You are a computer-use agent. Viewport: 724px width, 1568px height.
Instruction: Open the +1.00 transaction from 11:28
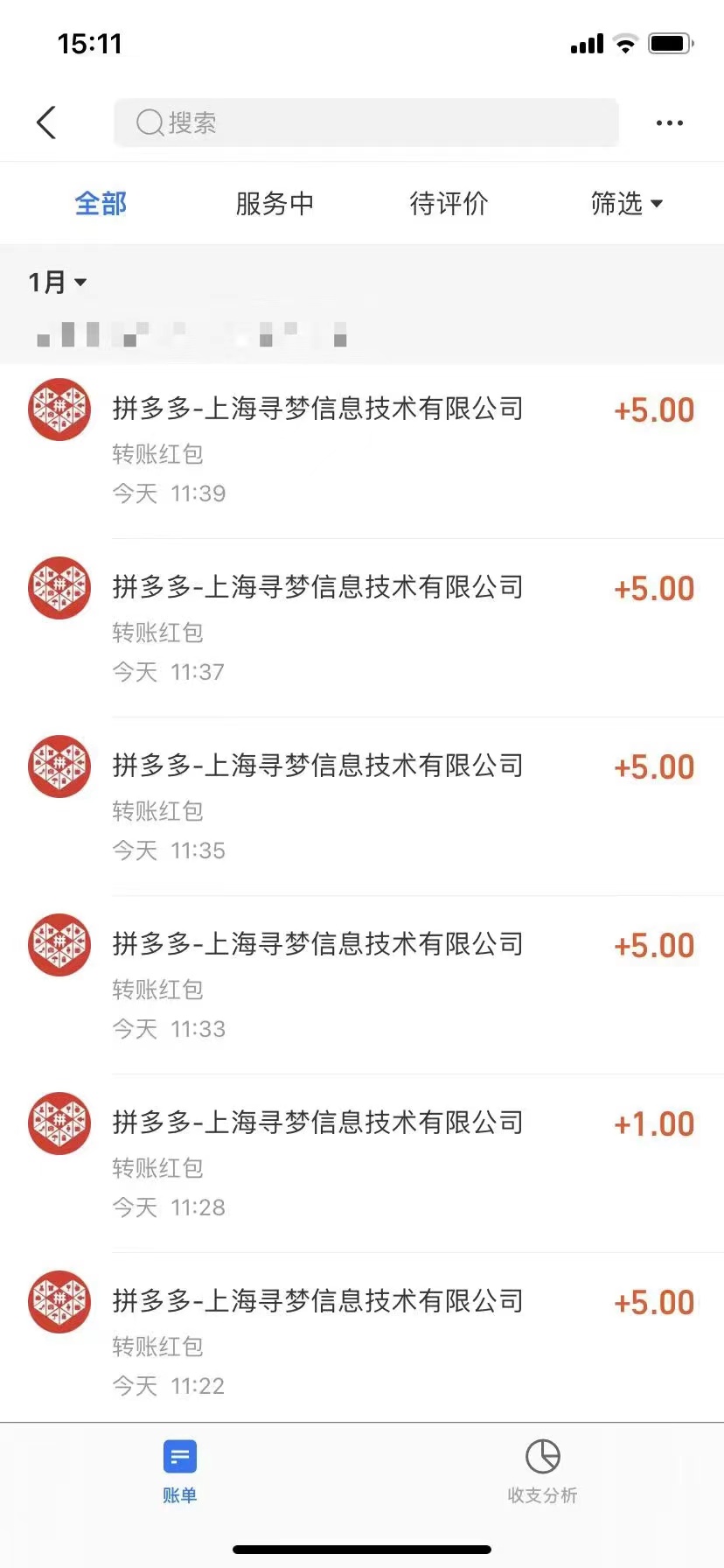tap(362, 1164)
